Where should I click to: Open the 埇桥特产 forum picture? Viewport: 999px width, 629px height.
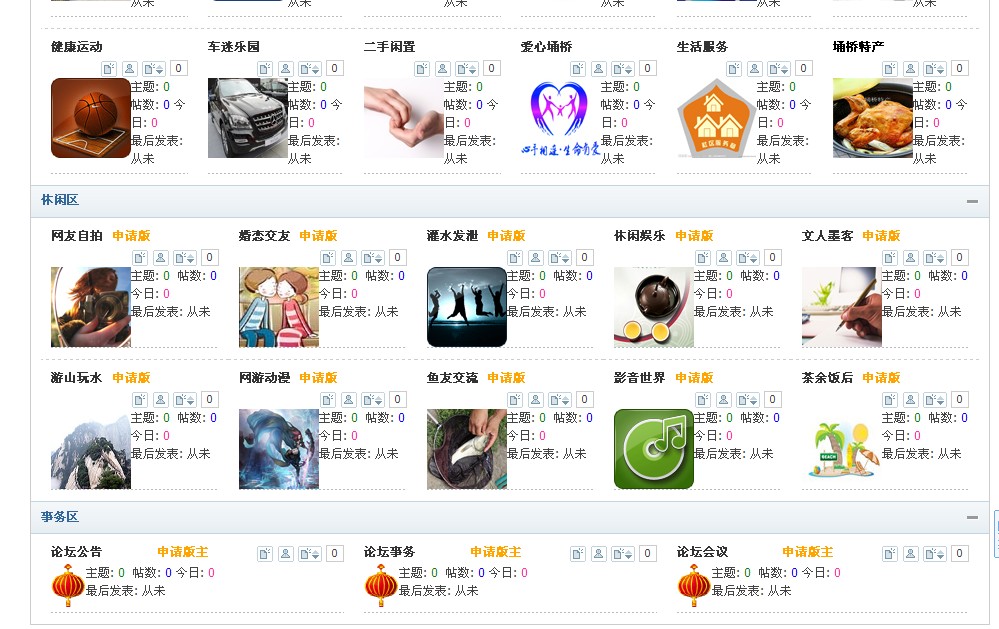pos(872,118)
